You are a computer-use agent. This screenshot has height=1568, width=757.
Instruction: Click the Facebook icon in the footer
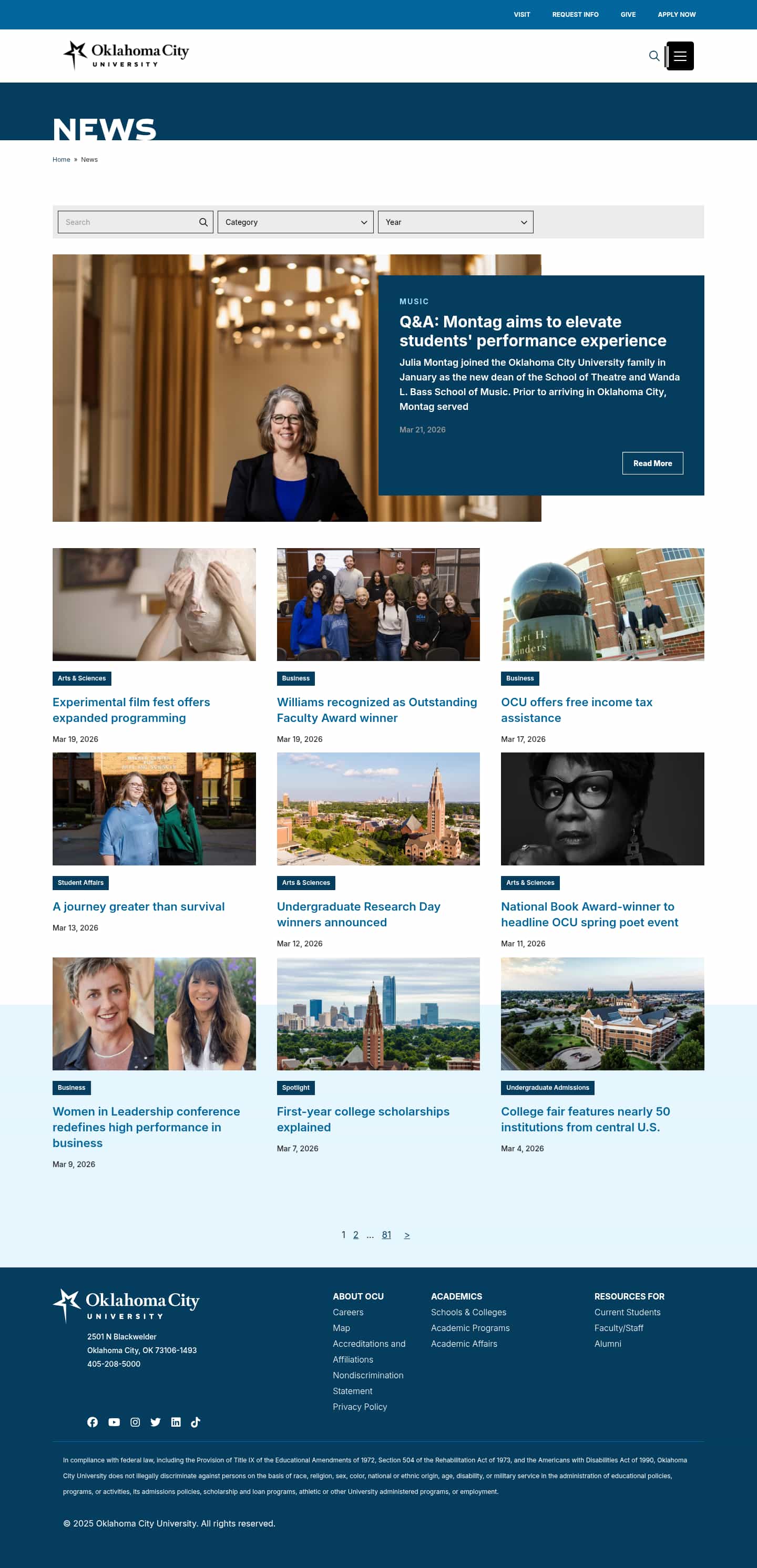(x=93, y=1422)
